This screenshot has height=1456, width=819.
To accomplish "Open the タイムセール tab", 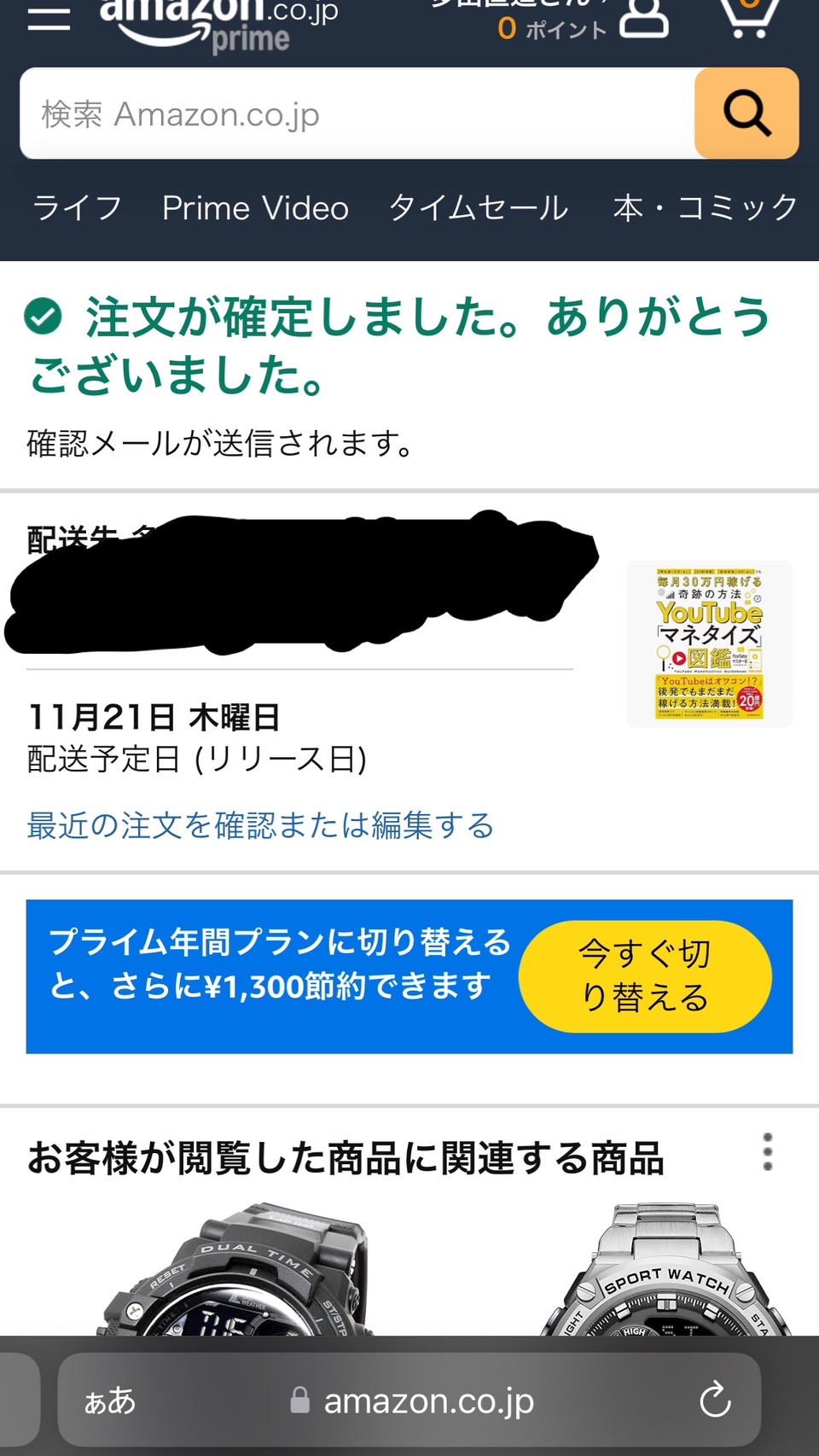I will (479, 208).
